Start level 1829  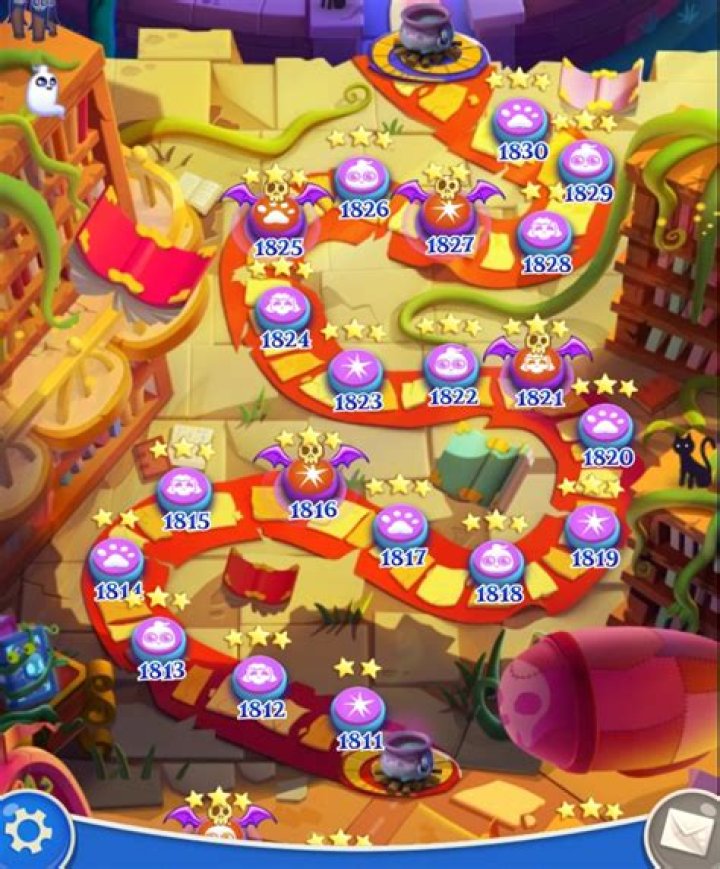(x=586, y=164)
